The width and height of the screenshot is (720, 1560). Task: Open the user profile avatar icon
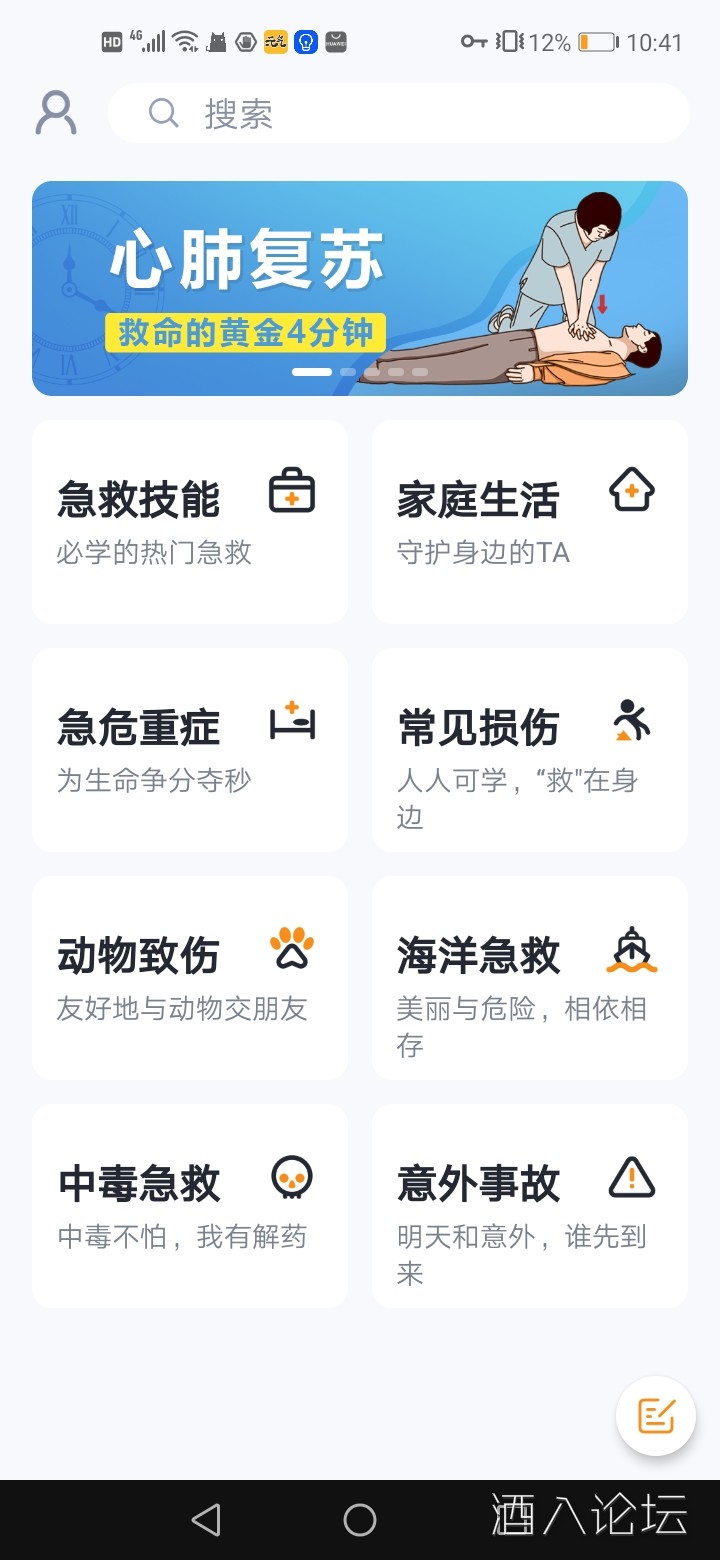tap(56, 112)
